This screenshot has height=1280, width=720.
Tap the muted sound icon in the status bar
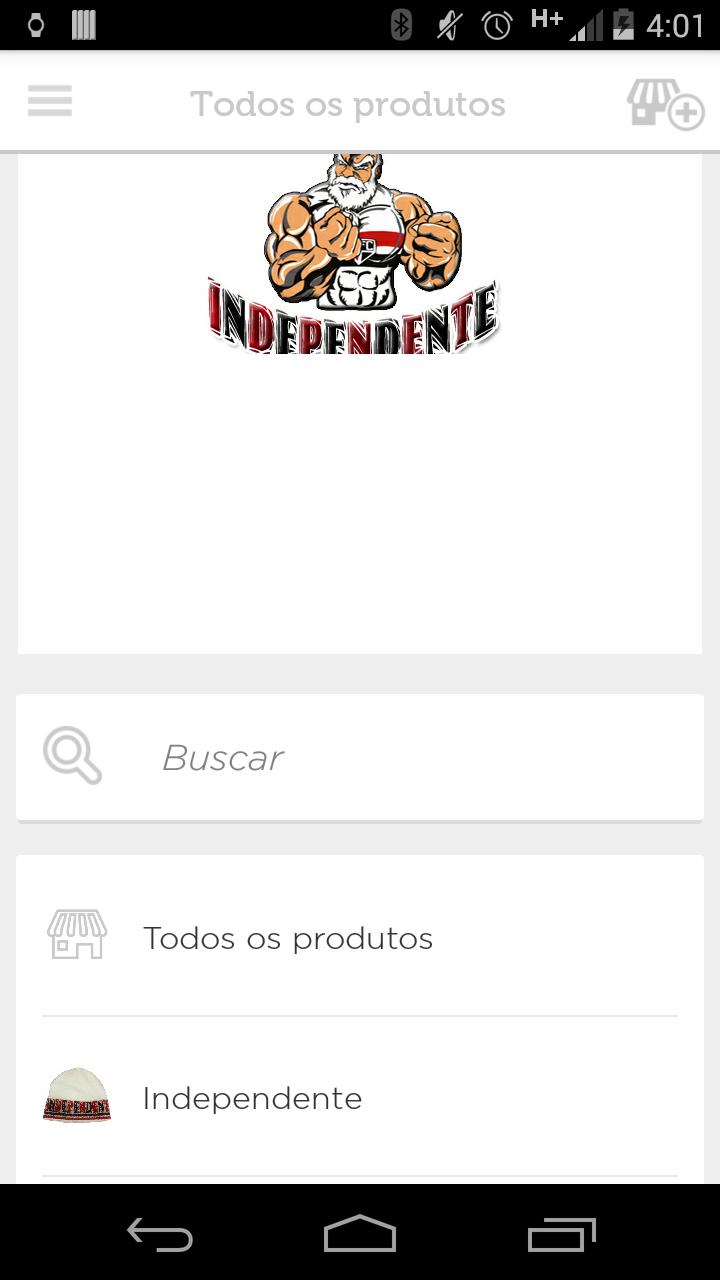pos(447,23)
